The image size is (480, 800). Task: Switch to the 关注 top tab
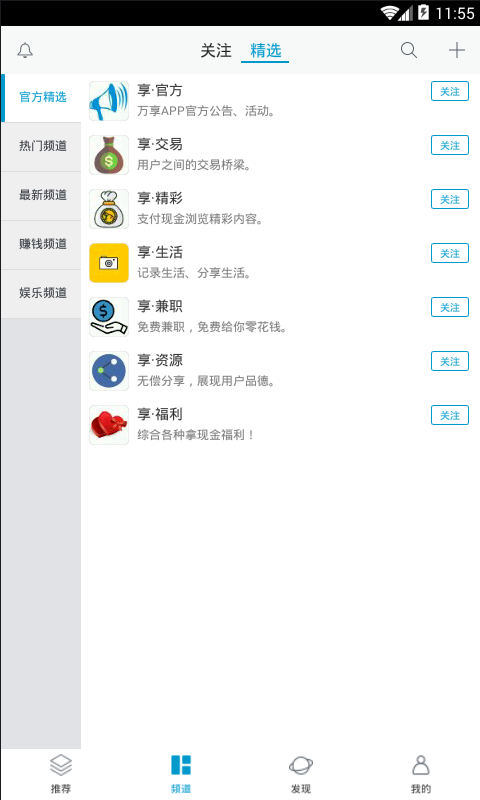tap(216, 51)
